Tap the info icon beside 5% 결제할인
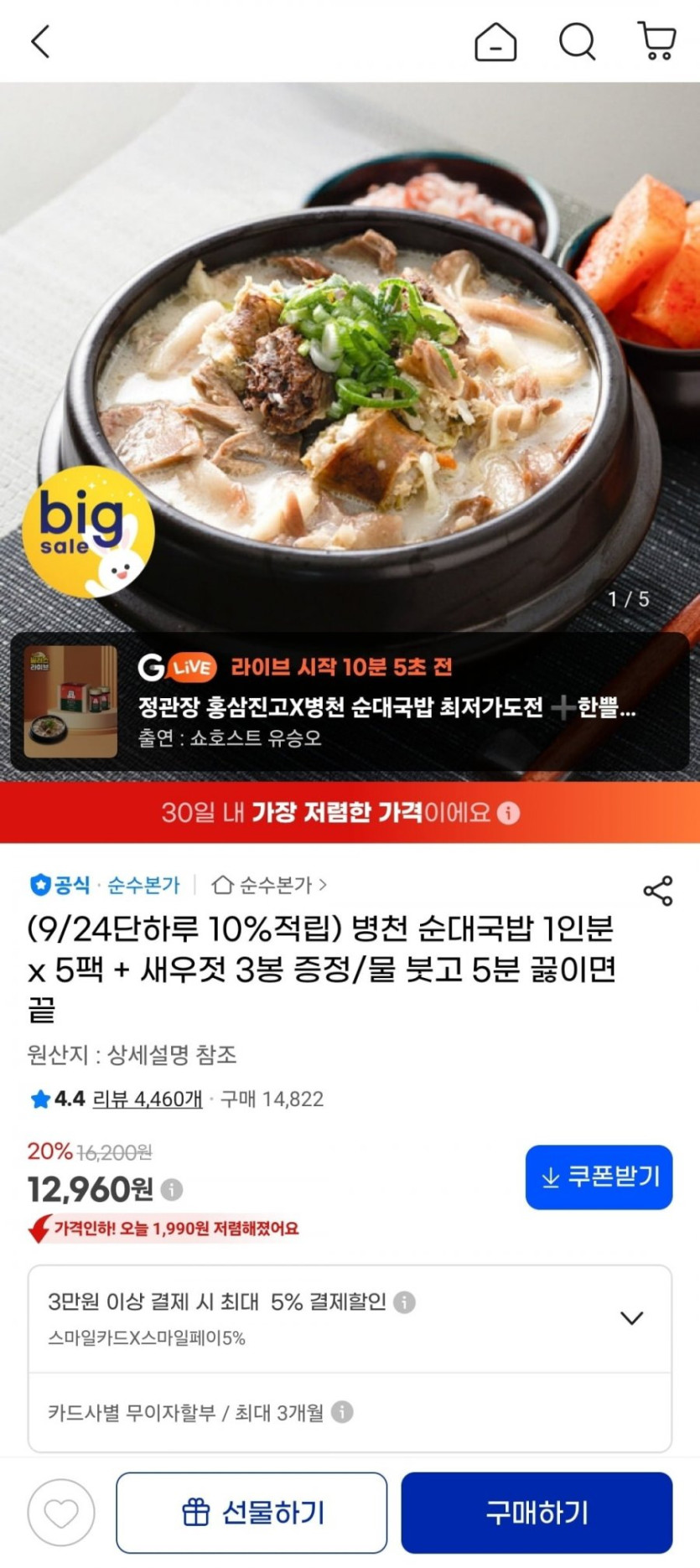 [x=405, y=1302]
